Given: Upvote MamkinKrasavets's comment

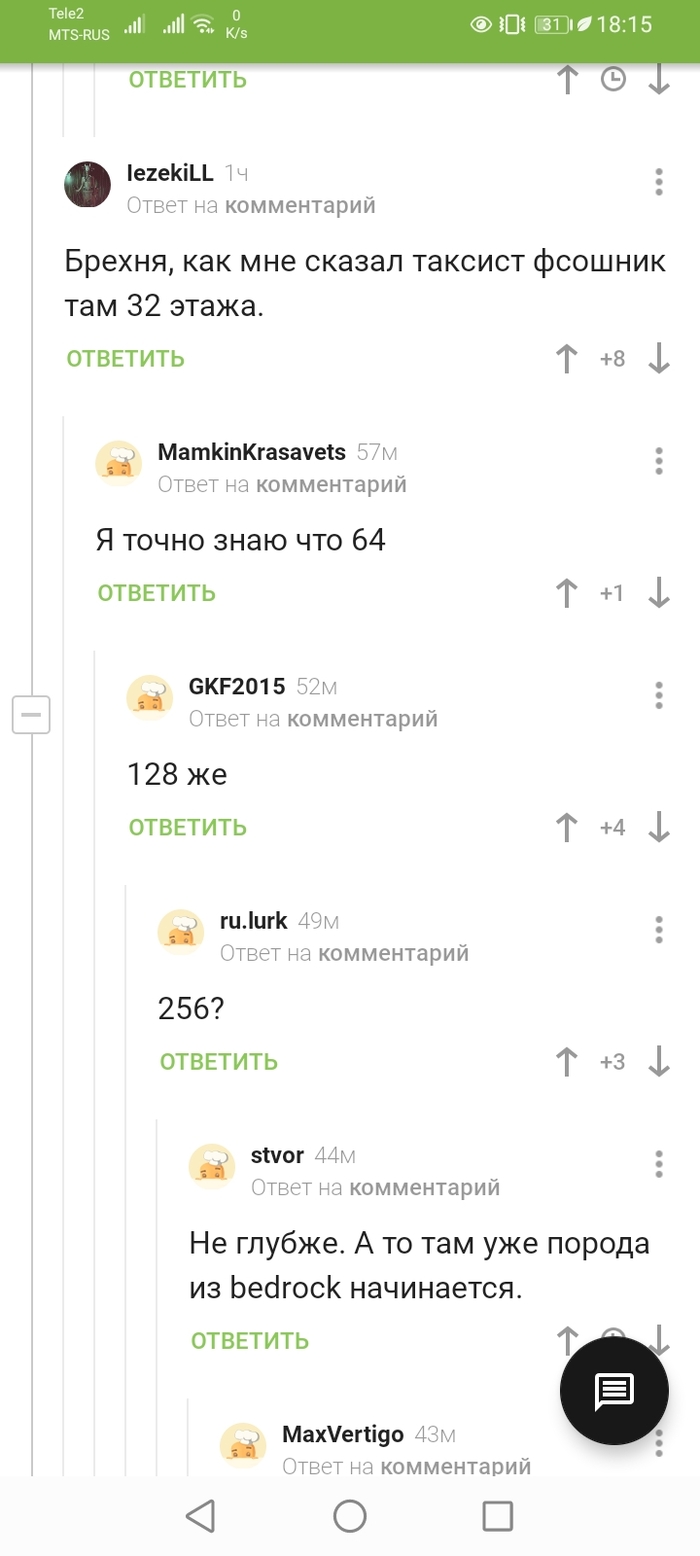Looking at the screenshot, I should pos(567,593).
